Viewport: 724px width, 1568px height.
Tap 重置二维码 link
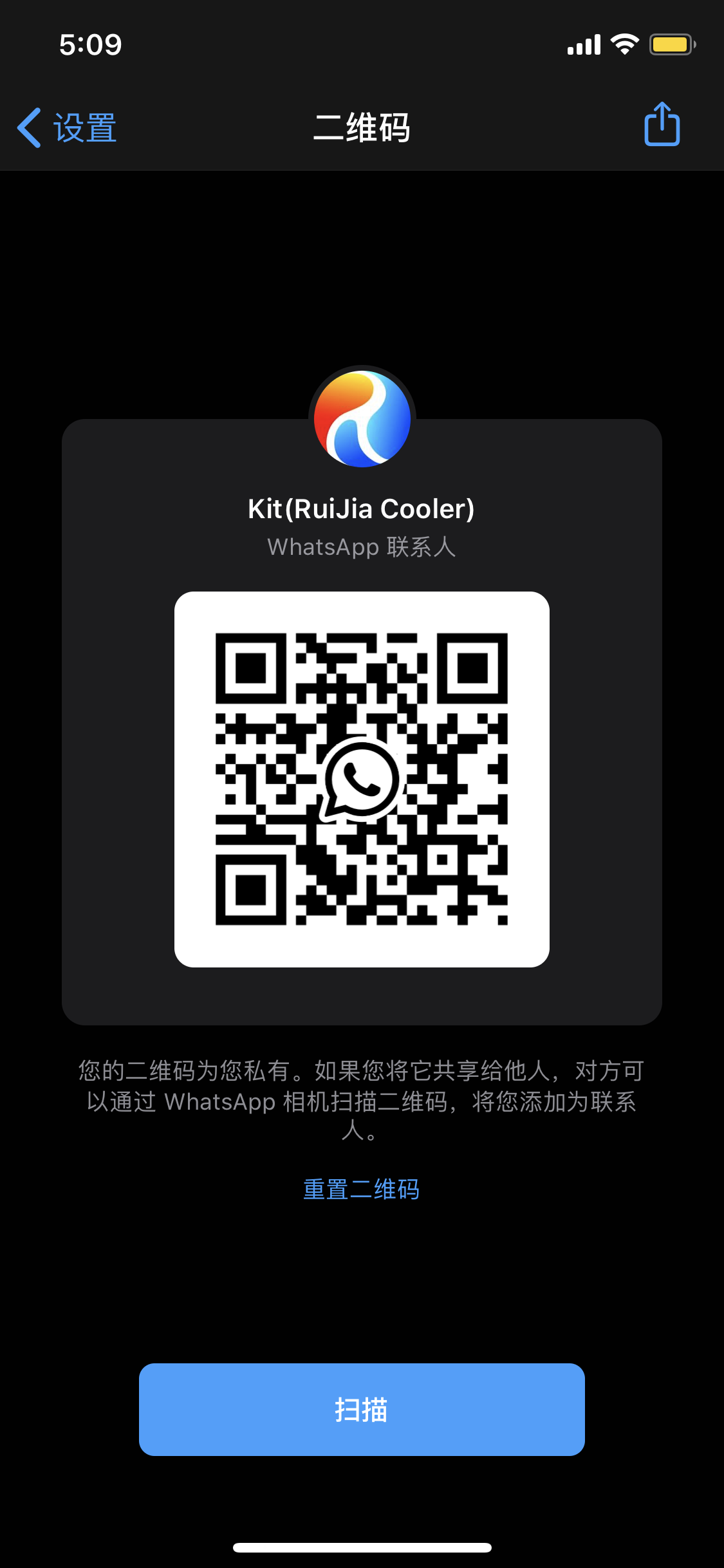tap(362, 1189)
